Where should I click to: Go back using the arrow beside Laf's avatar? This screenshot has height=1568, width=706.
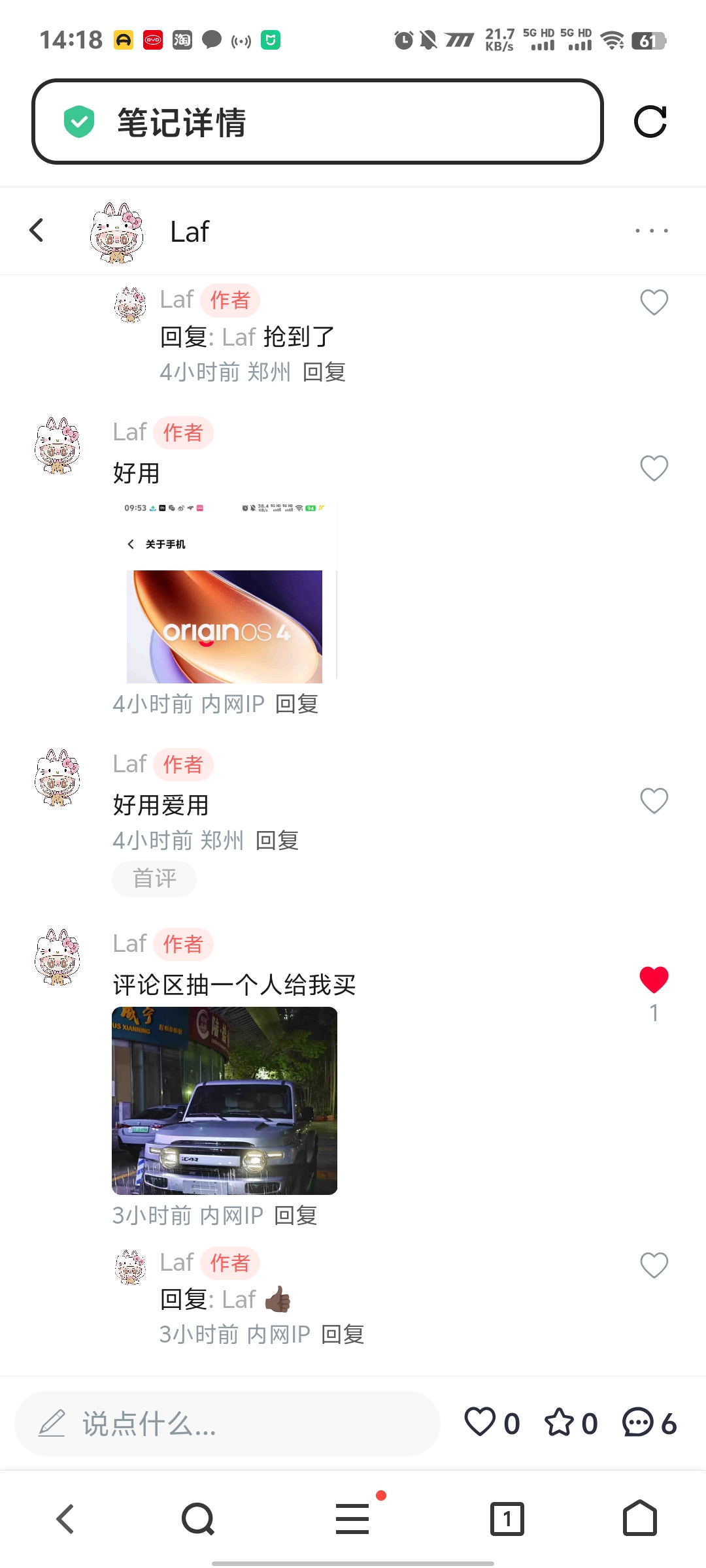[x=37, y=230]
